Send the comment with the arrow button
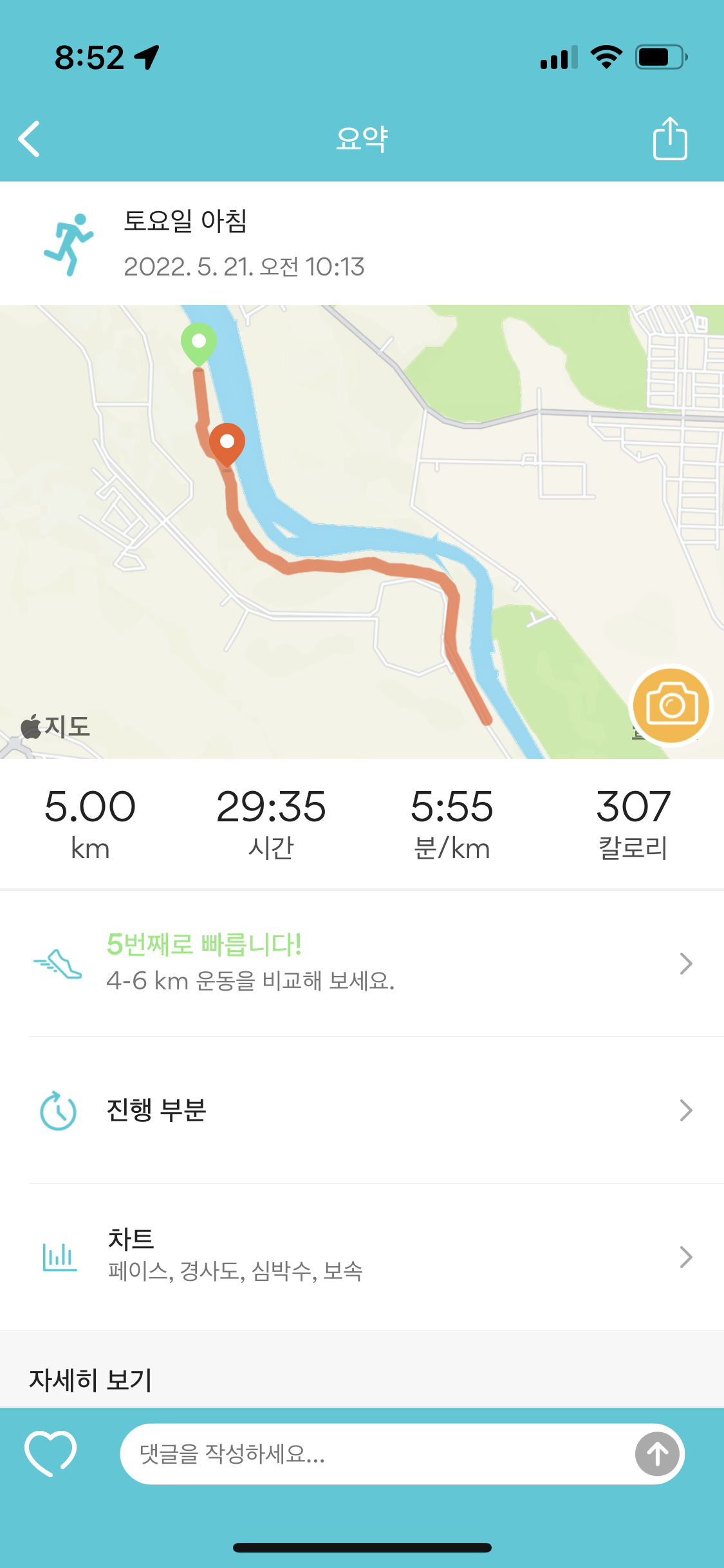 (x=657, y=1453)
